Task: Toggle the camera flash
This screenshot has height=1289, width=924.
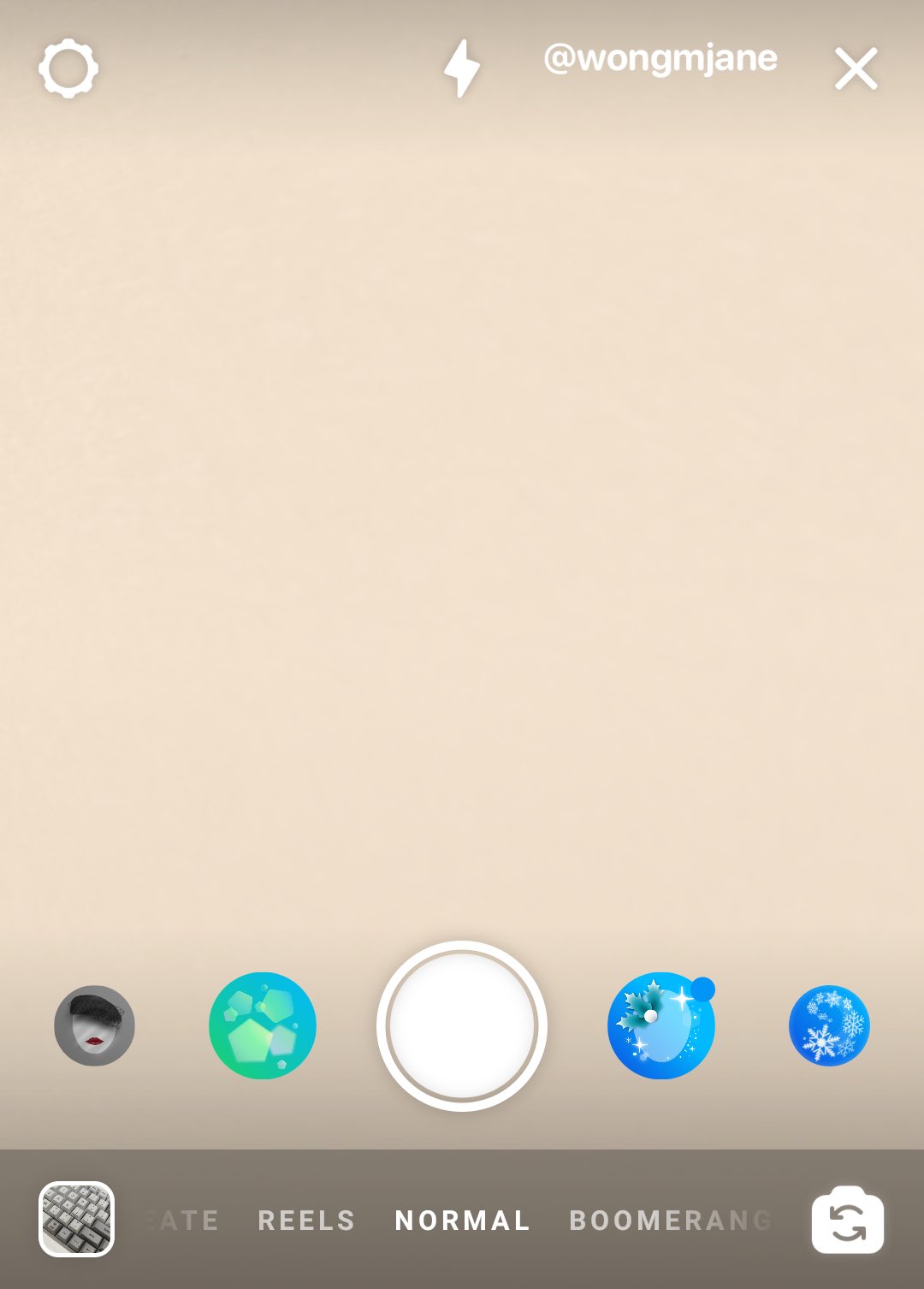Action: pyautogui.click(x=462, y=68)
